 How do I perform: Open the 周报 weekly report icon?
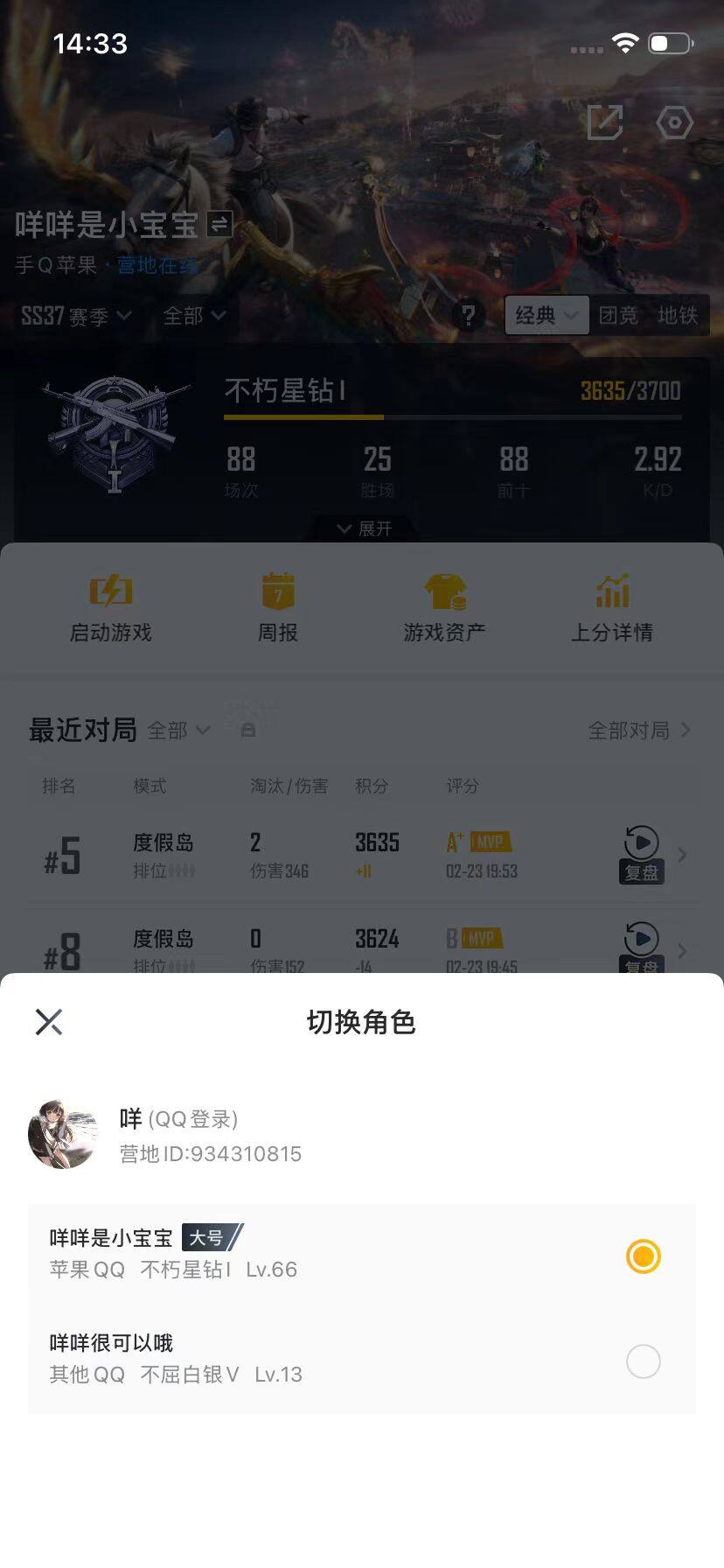(277, 591)
